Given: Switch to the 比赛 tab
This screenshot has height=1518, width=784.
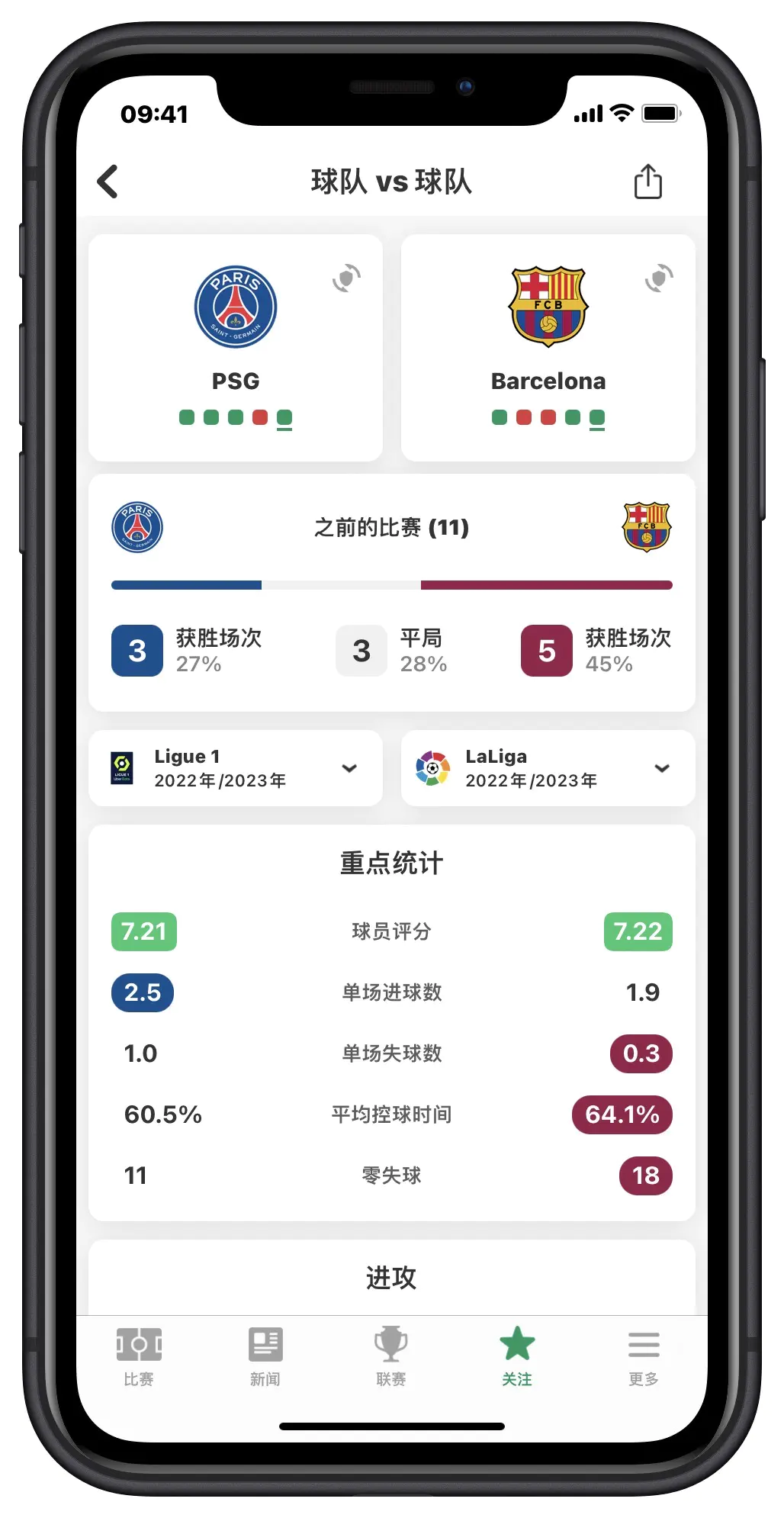Looking at the screenshot, I should 139,1356.
